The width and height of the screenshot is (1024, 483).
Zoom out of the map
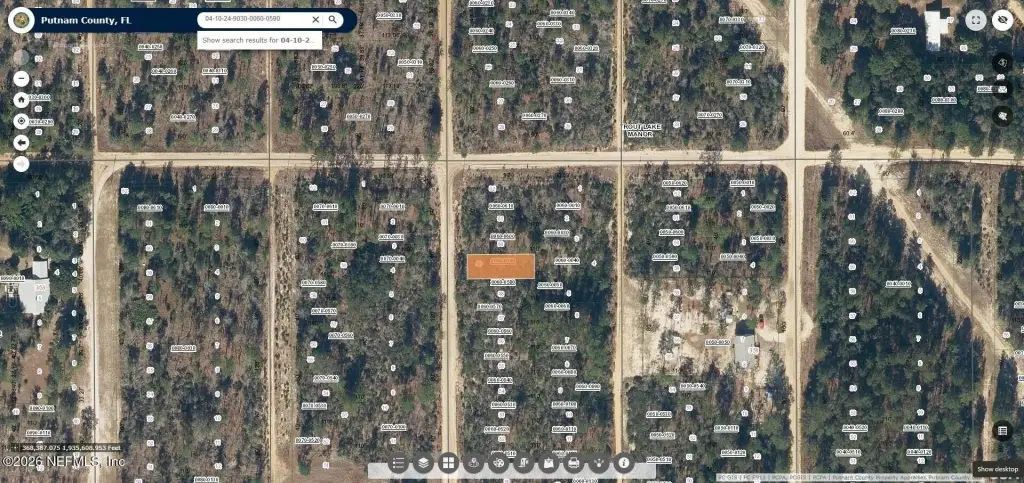(21, 78)
